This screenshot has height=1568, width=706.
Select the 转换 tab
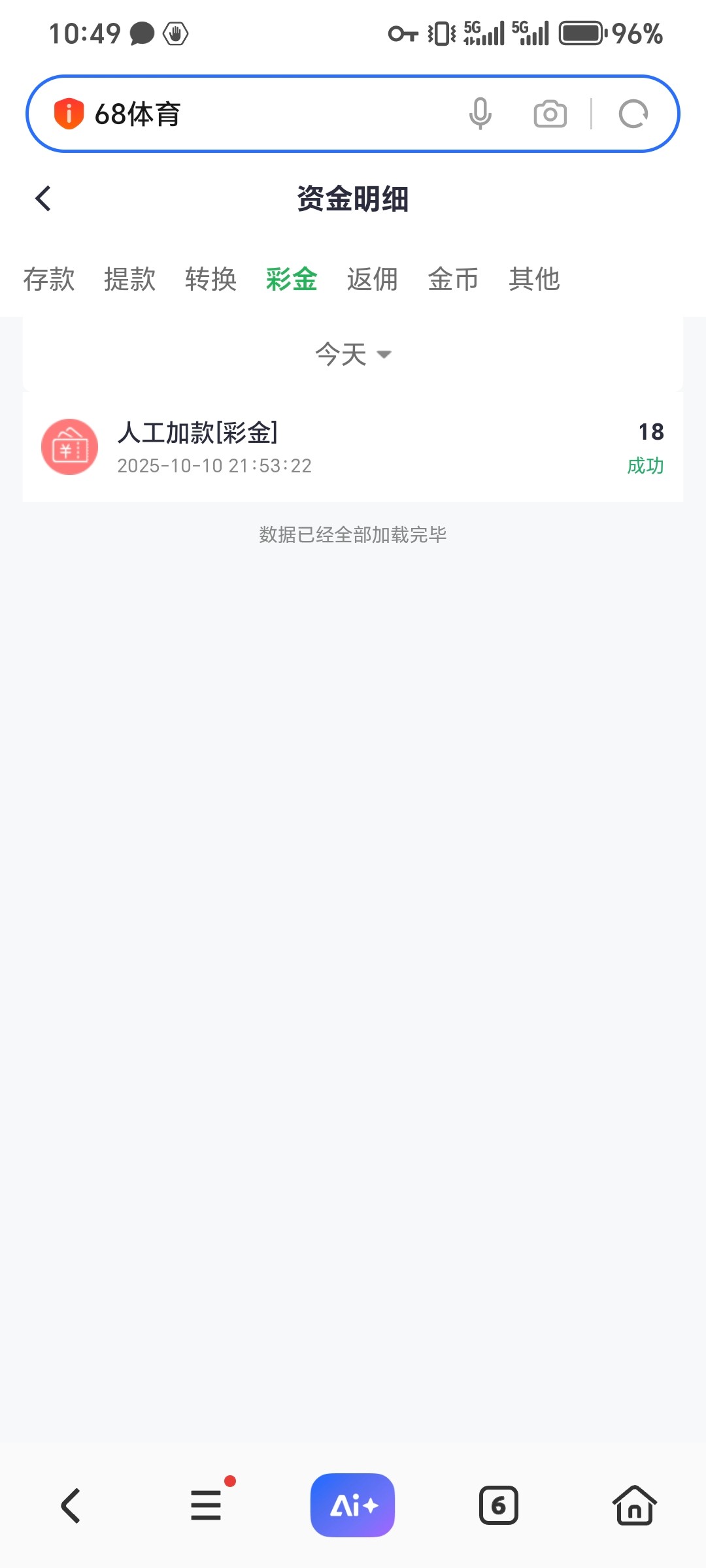[x=210, y=279]
